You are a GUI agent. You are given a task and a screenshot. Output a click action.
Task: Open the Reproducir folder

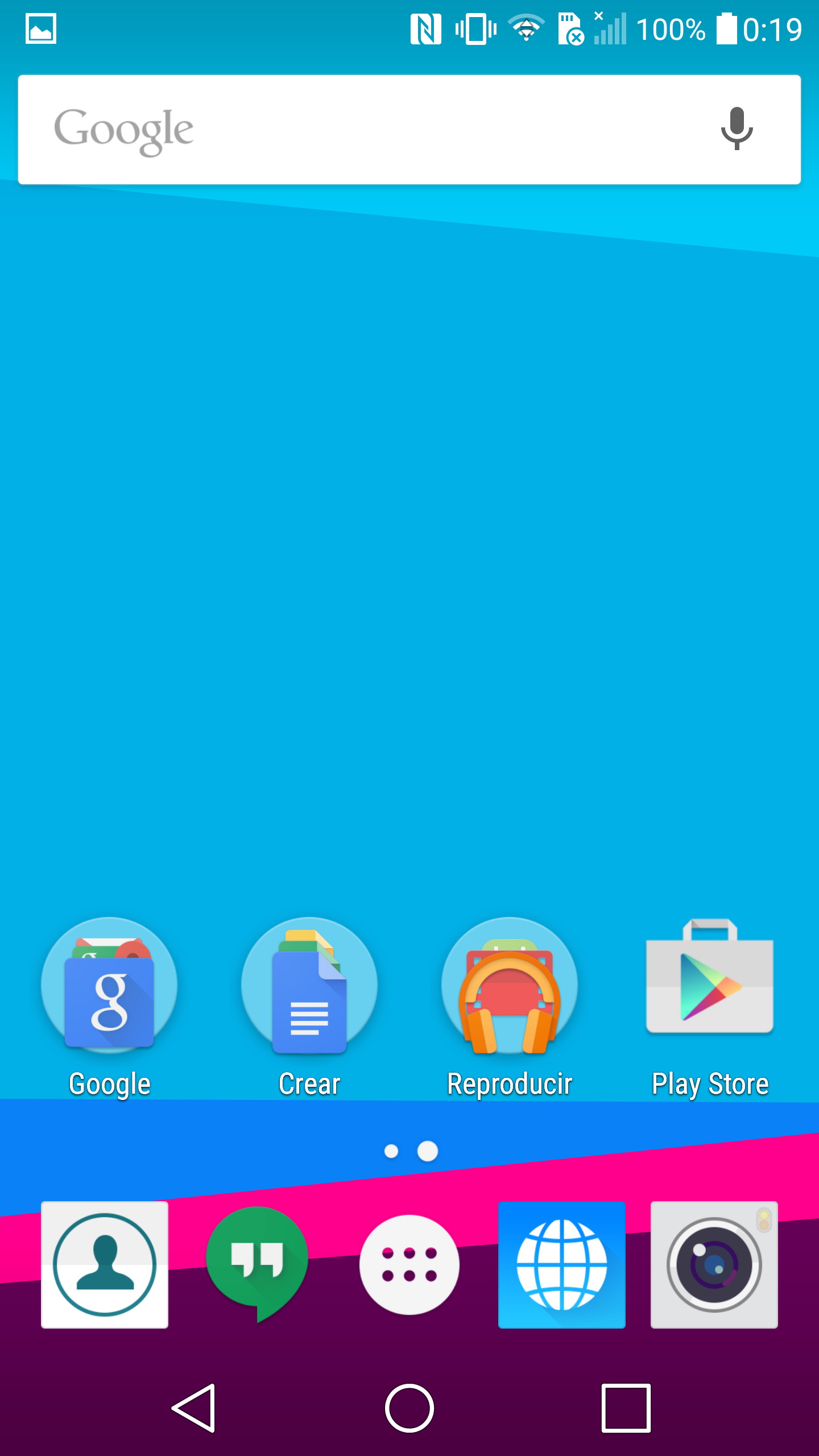510,985
